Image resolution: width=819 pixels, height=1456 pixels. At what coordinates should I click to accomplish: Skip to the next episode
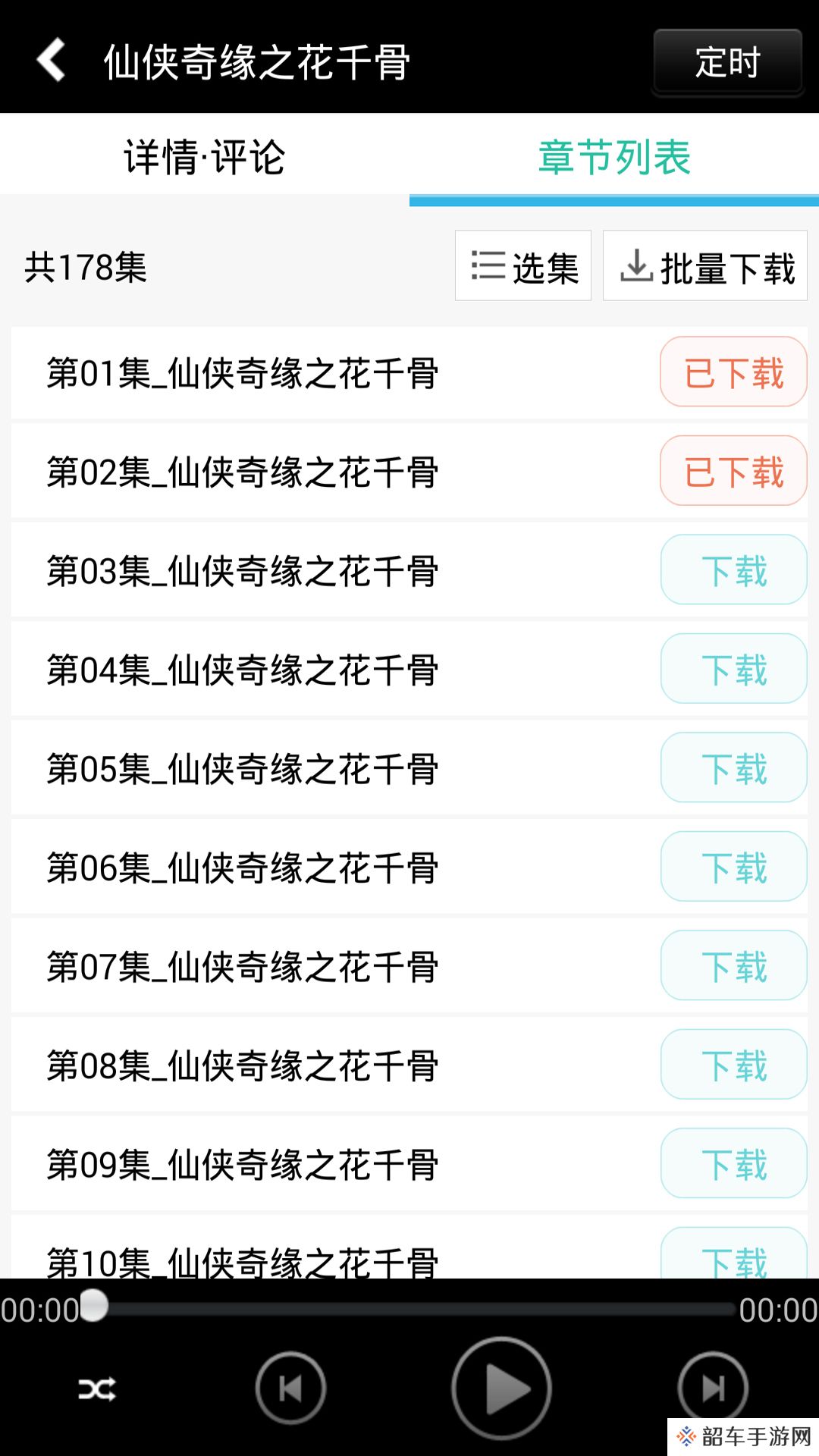[x=712, y=1388]
